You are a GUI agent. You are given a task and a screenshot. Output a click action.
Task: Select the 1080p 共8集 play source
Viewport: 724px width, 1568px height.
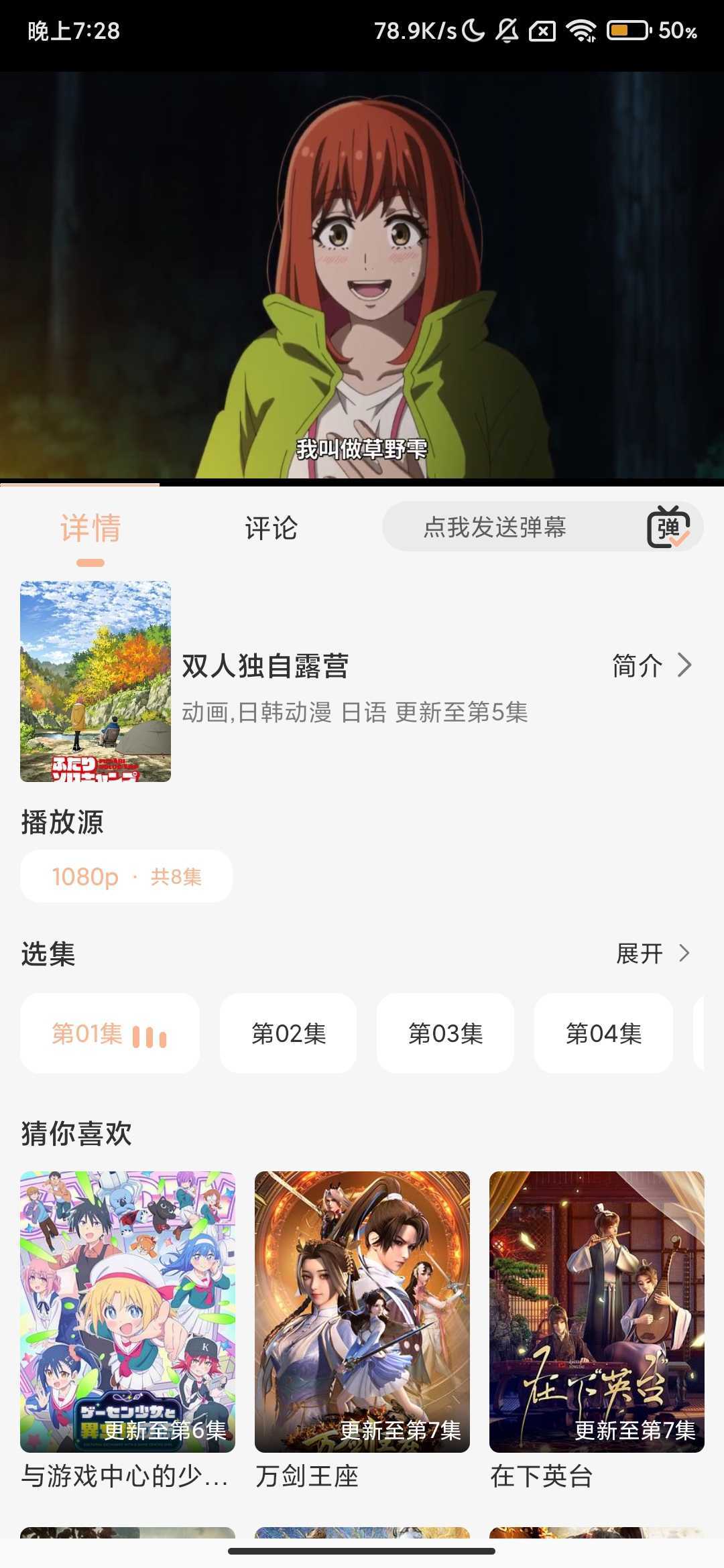(126, 876)
